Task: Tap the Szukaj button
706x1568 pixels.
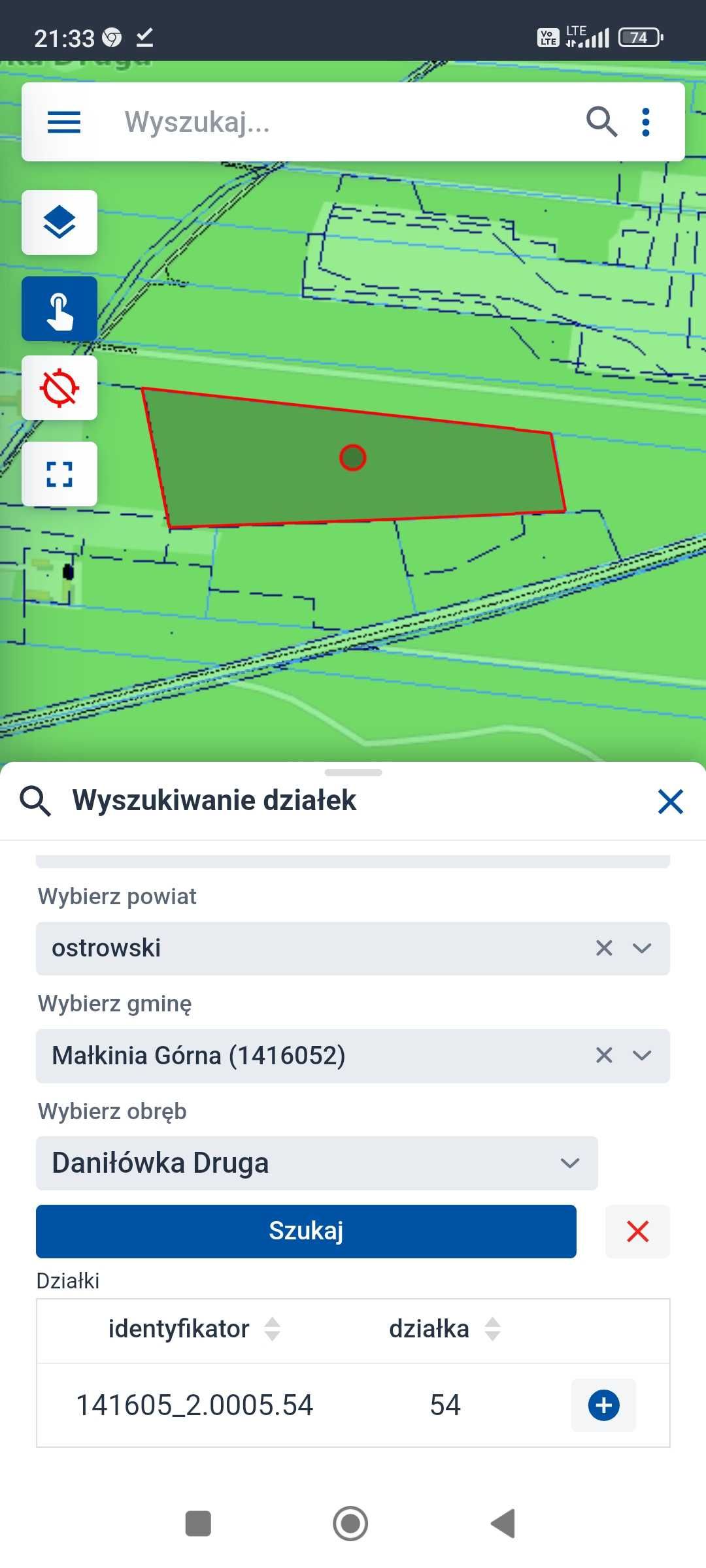Action: pyautogui.click(x=306, y=1231)
